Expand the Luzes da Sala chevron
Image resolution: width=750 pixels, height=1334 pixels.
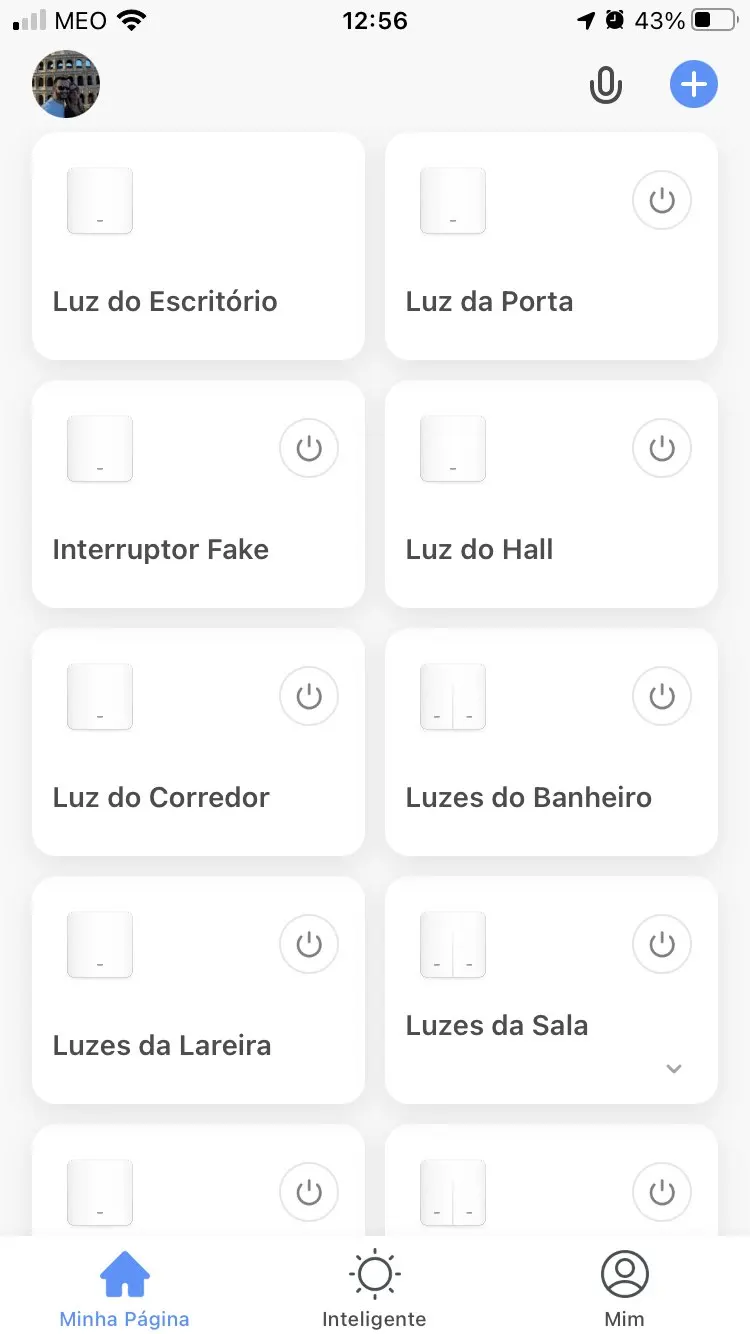[674, 1068]
